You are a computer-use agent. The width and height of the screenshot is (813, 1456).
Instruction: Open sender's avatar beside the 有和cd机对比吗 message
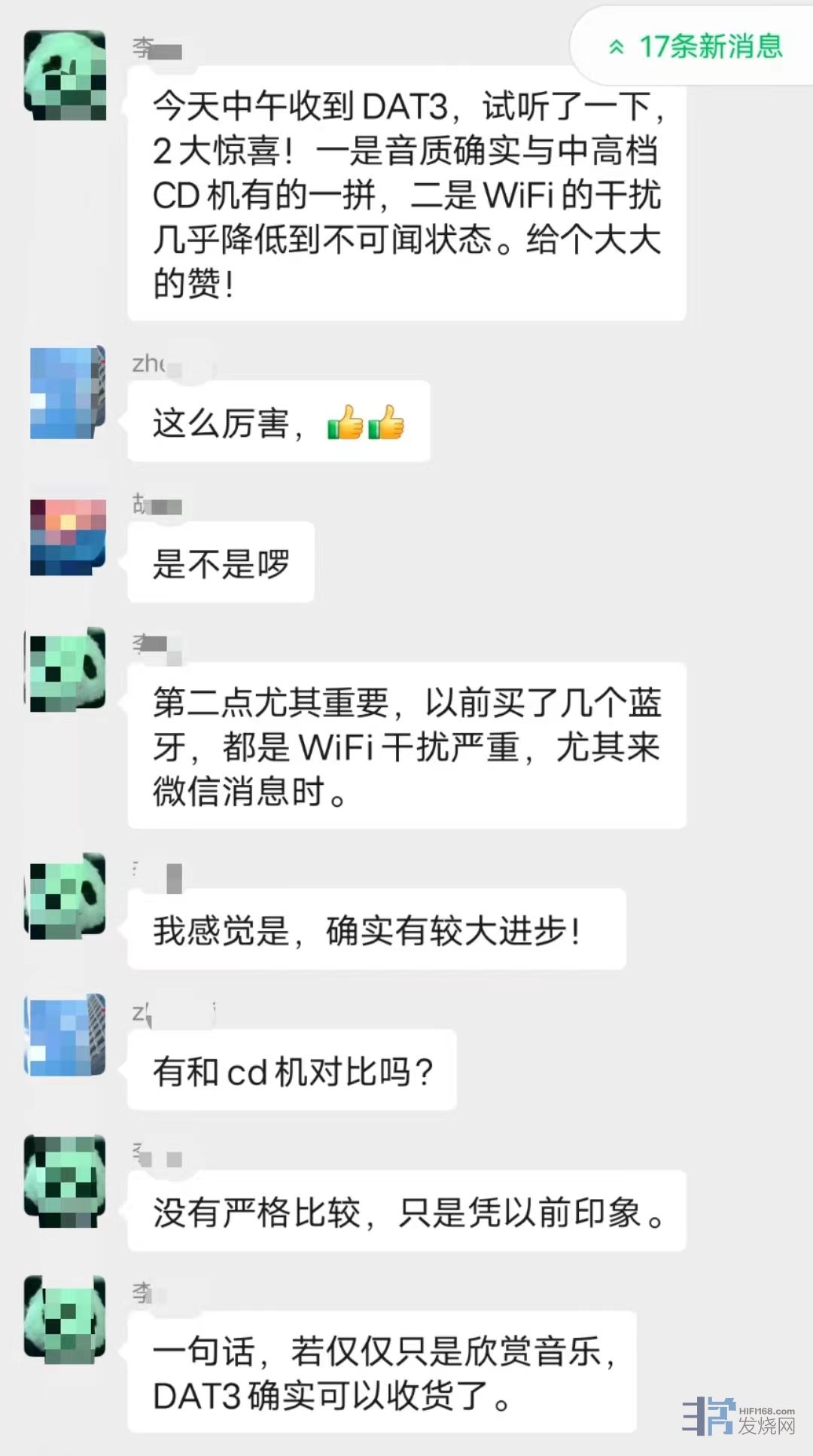tap(66, 1033)
